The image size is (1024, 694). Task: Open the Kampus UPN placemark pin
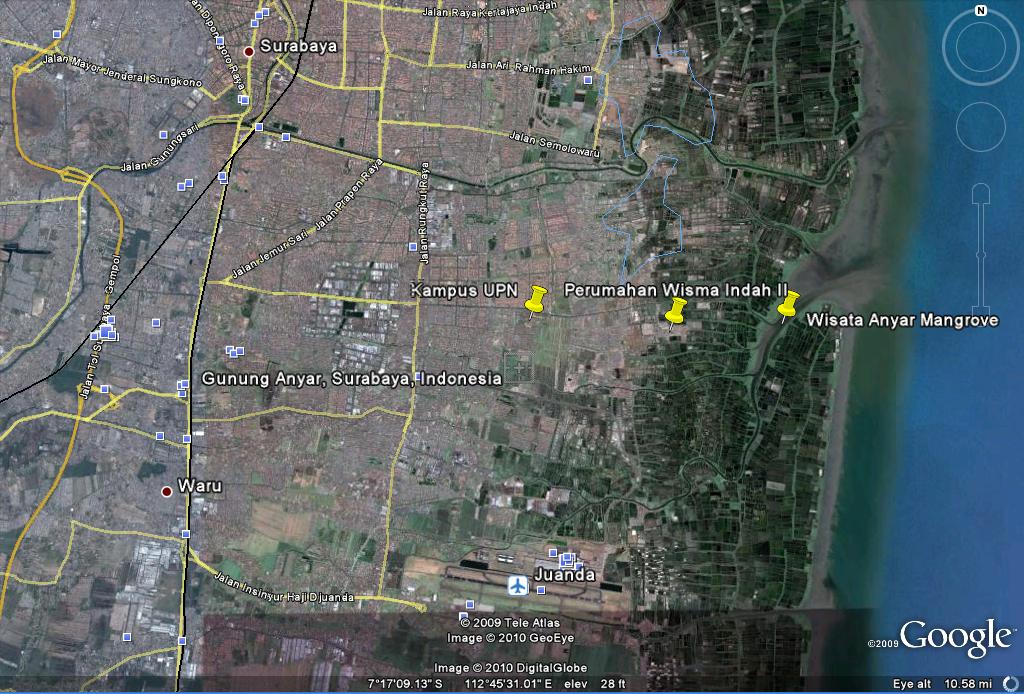pyautogui.click(x=537, y=299)
